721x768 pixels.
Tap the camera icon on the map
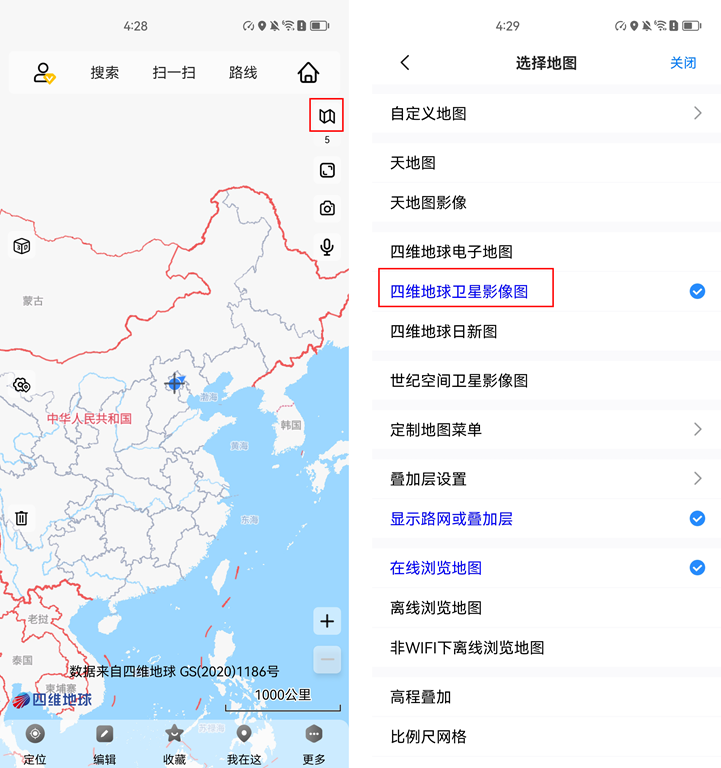pos(327,208)
